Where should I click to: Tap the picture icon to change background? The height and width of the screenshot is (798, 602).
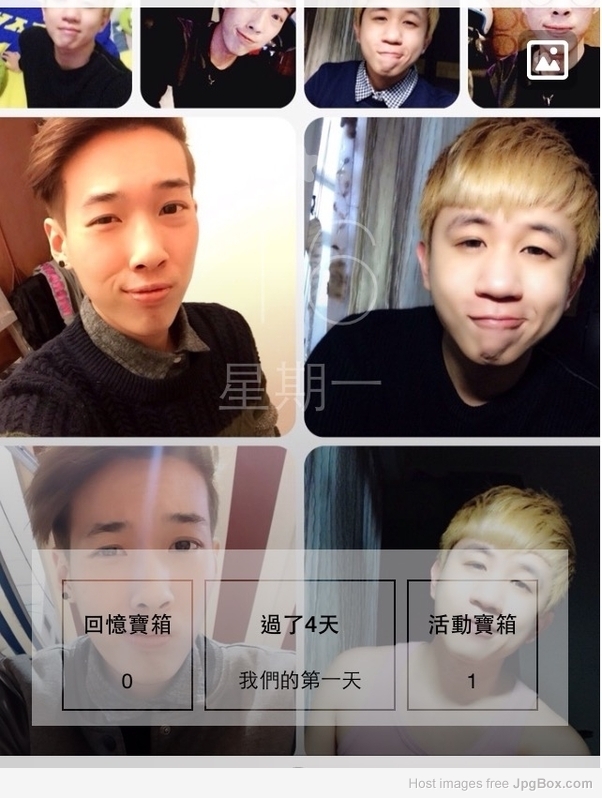click(547, 60)
